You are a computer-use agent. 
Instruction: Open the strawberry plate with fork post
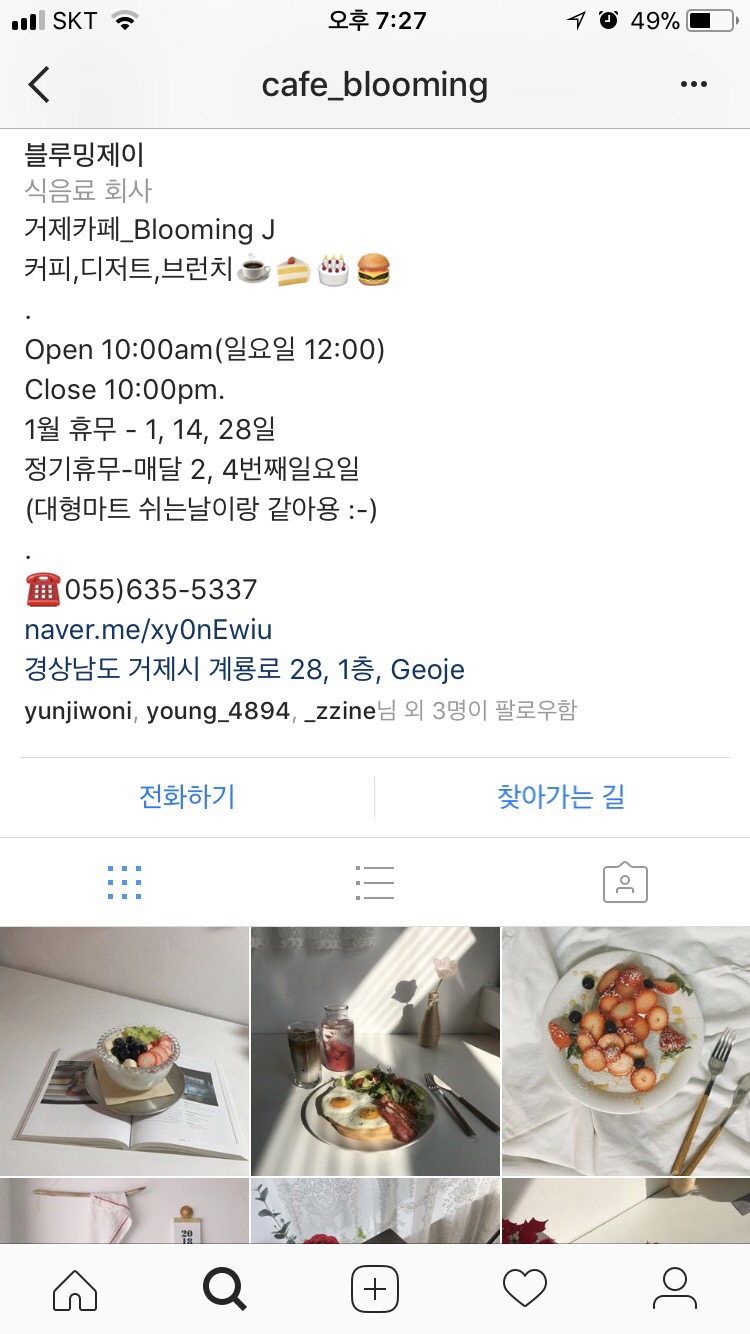click(626, 1050)
